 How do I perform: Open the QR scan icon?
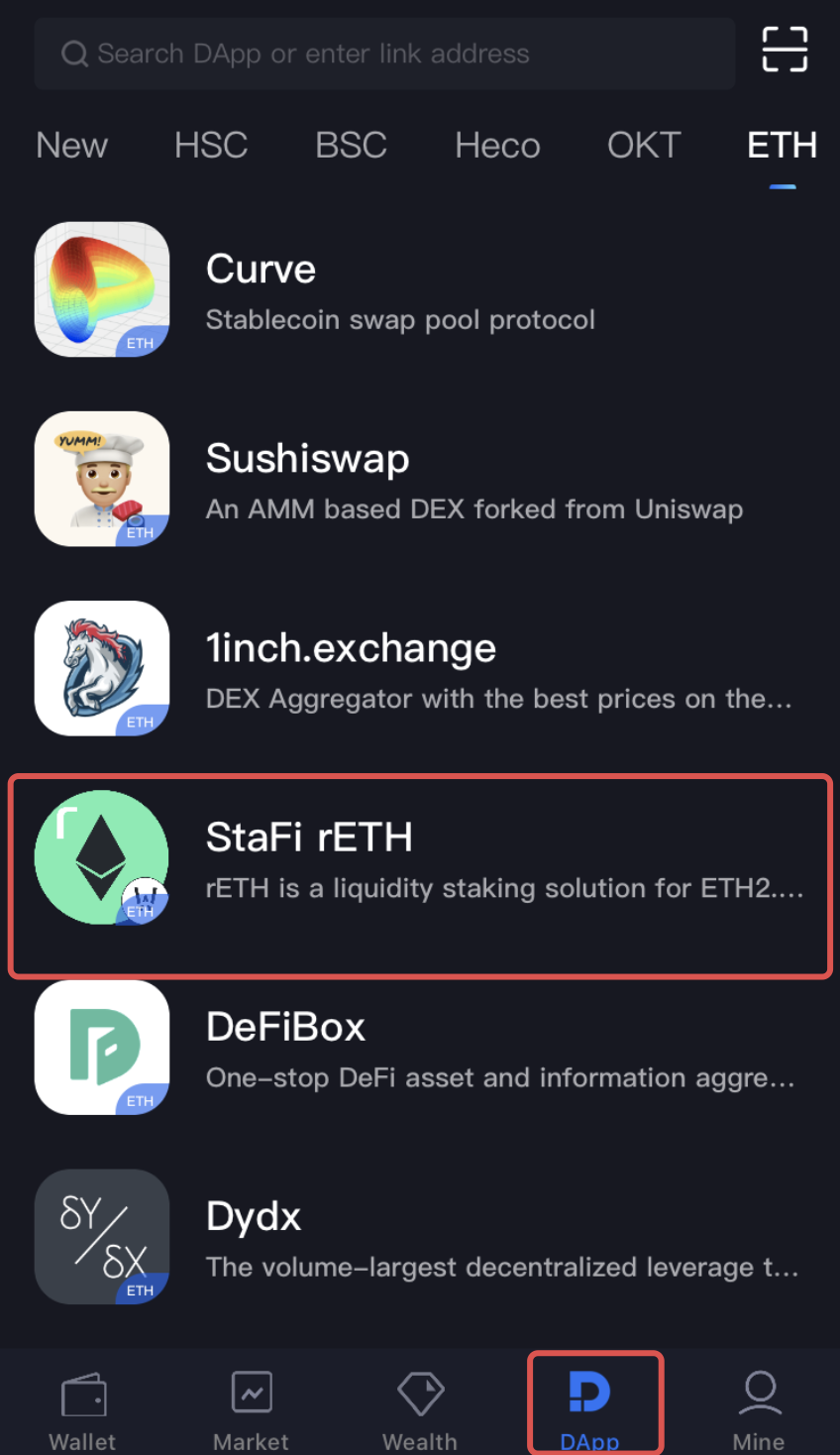785,50
